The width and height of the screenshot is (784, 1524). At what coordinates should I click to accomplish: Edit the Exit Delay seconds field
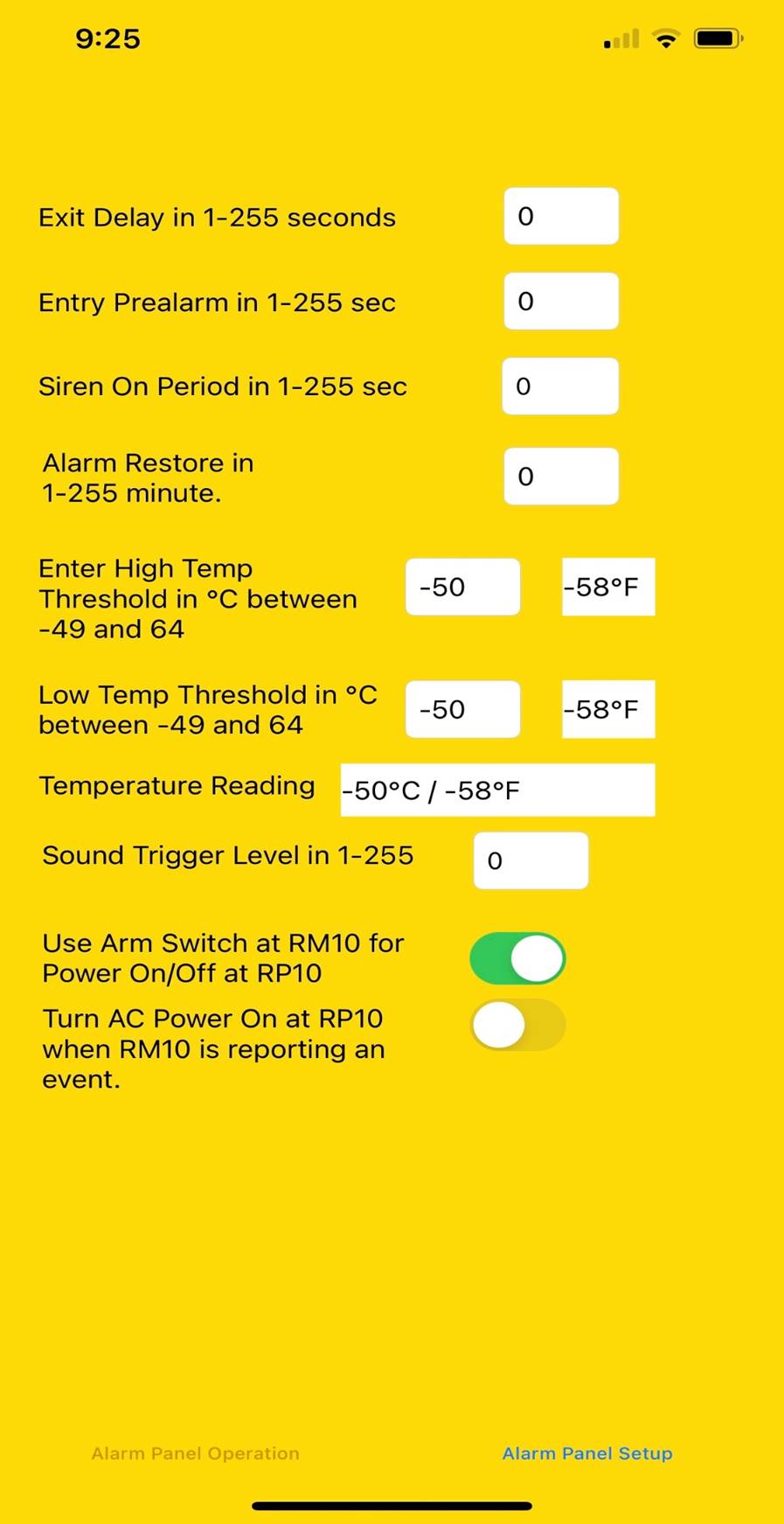(x=561, y=216)
